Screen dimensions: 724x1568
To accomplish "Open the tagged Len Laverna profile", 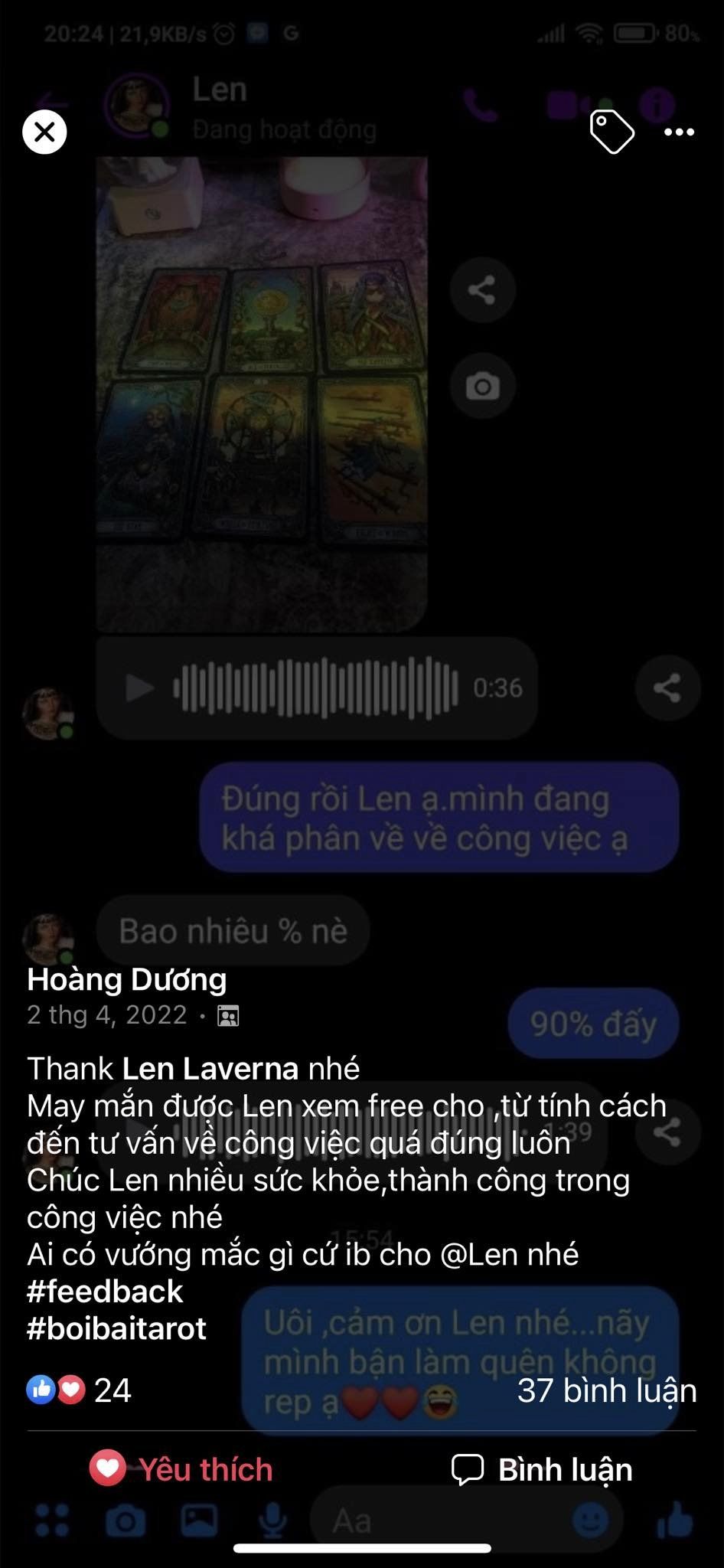I will [x=210, y=1068].
